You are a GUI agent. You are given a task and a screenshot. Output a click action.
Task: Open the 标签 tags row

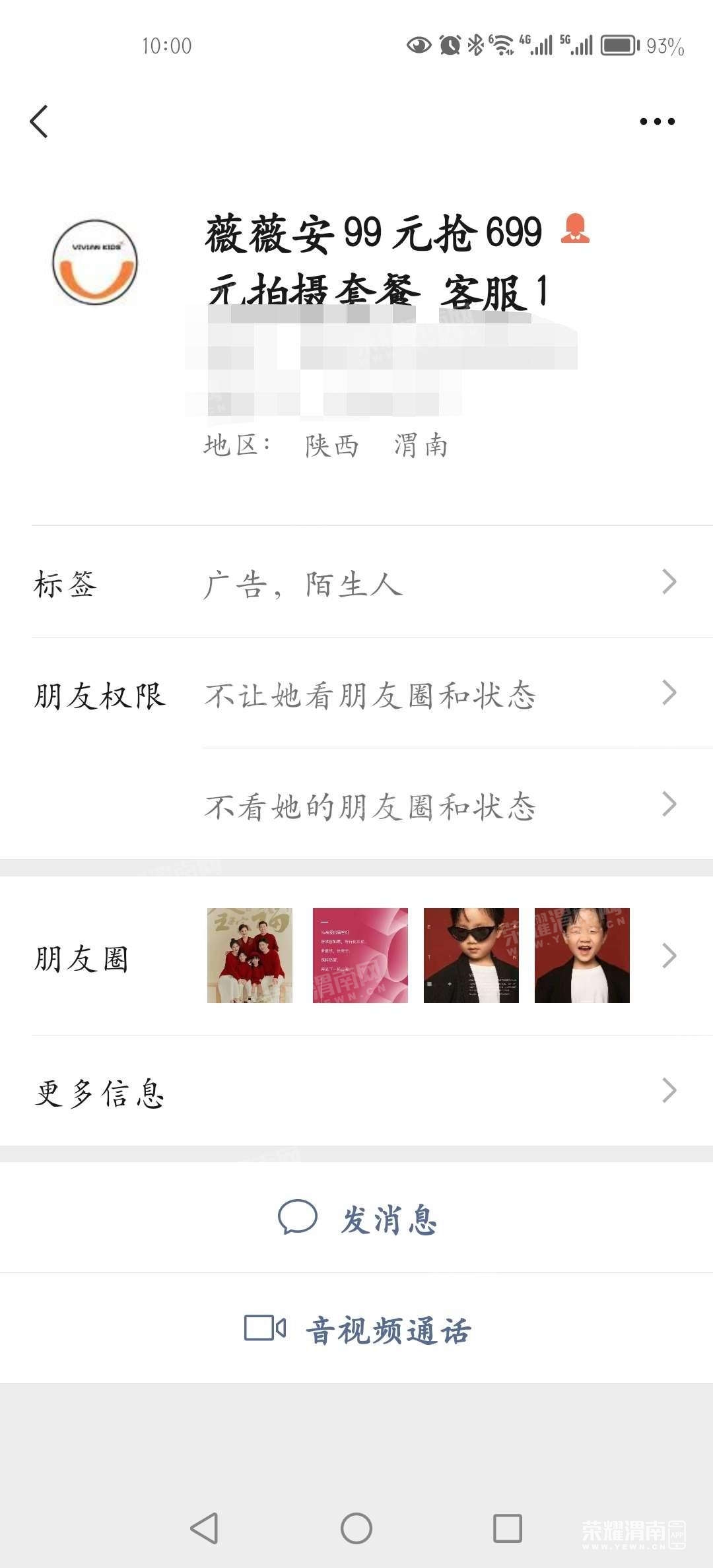pos(356,582)
